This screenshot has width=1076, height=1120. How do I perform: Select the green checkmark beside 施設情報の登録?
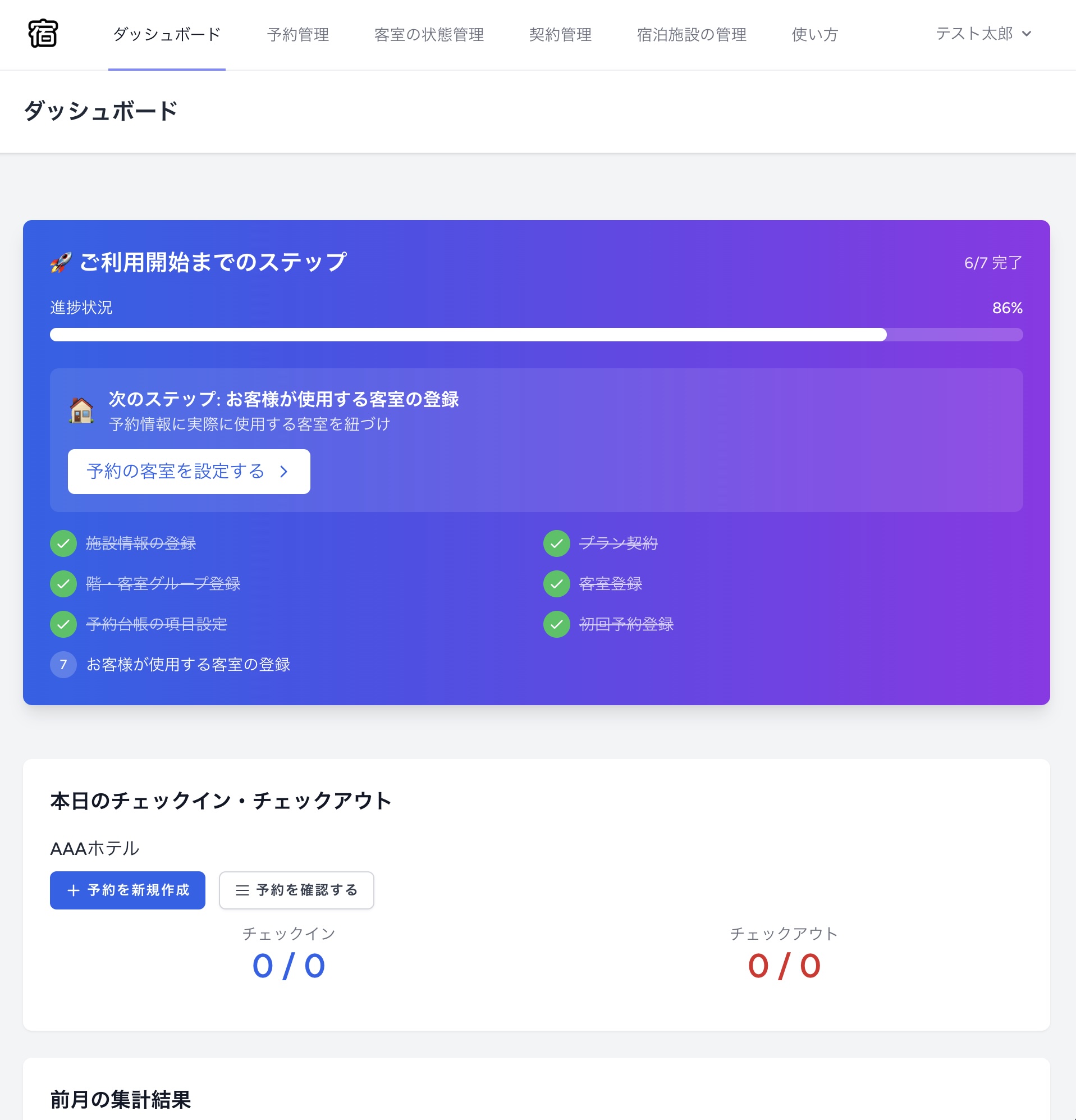pyautogui.click(x=63, y=543)
